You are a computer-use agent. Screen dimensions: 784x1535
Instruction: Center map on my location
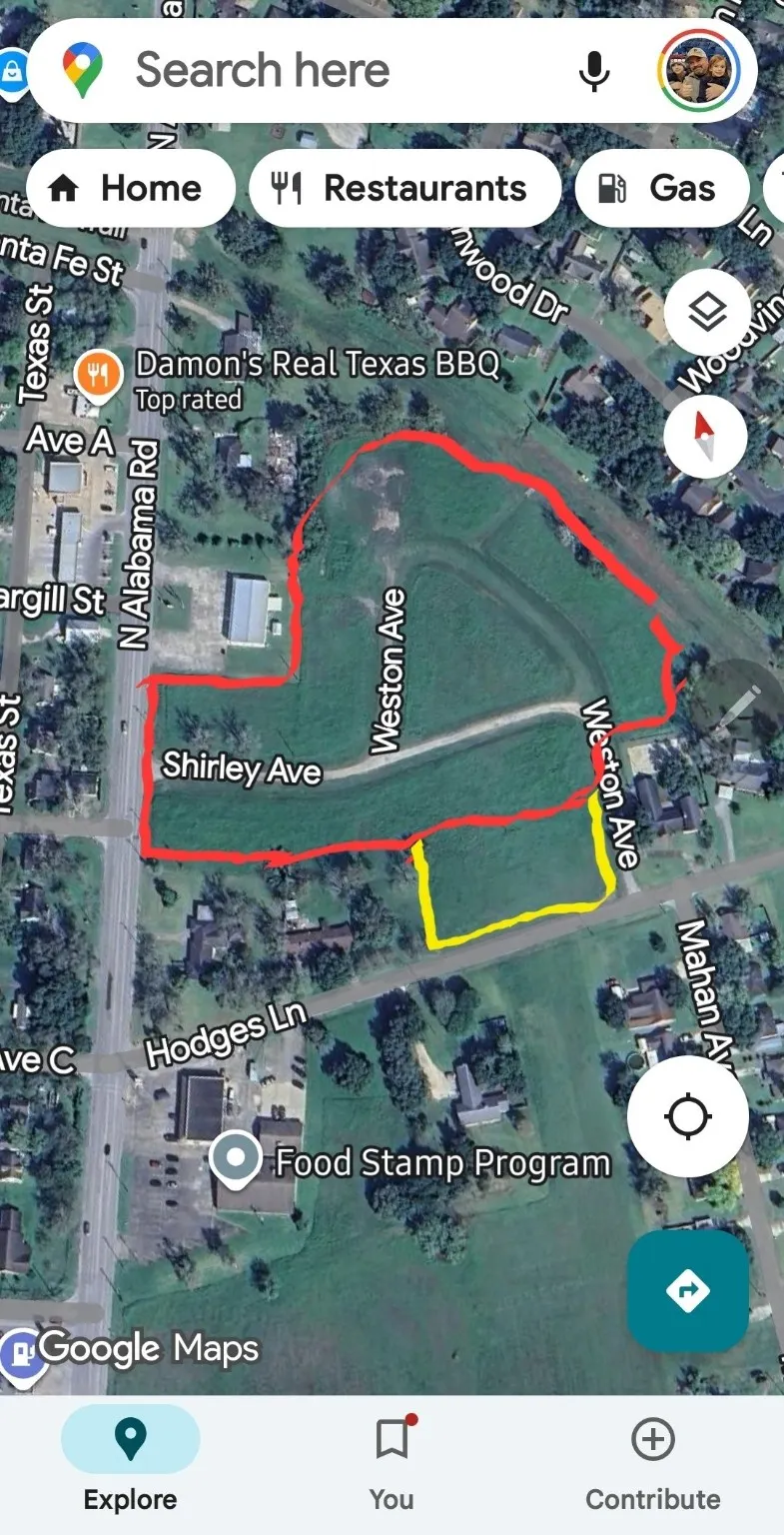[687, 1115]
